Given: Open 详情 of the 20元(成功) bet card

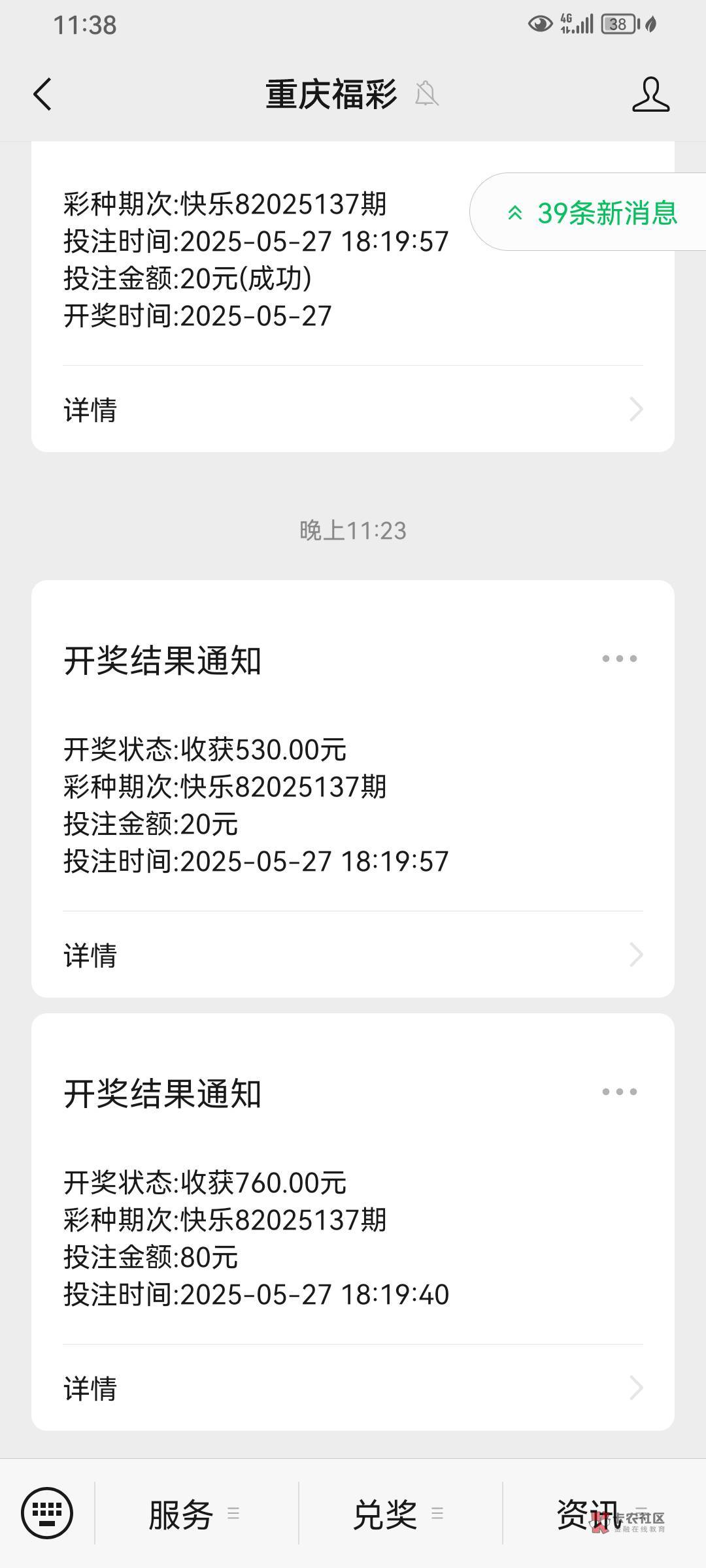Looking at the screenshot, I should (x=353, y=410).
